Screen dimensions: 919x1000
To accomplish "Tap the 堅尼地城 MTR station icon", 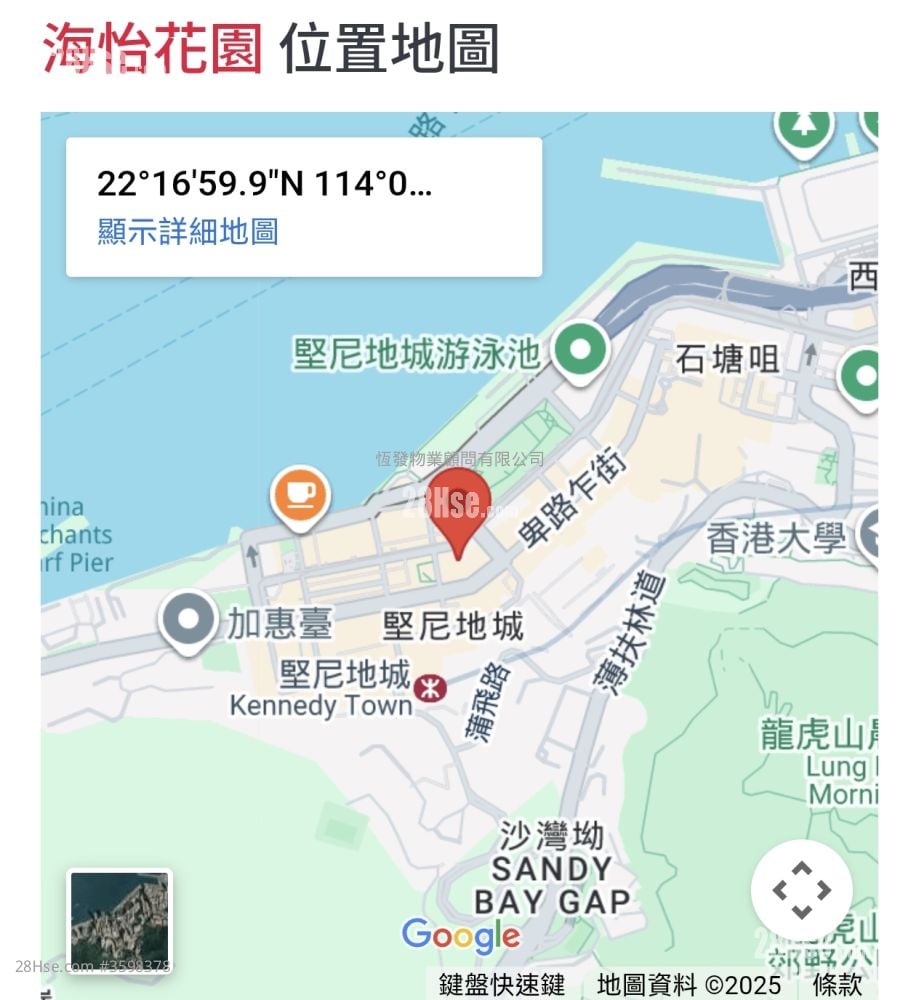I will 431,686.
